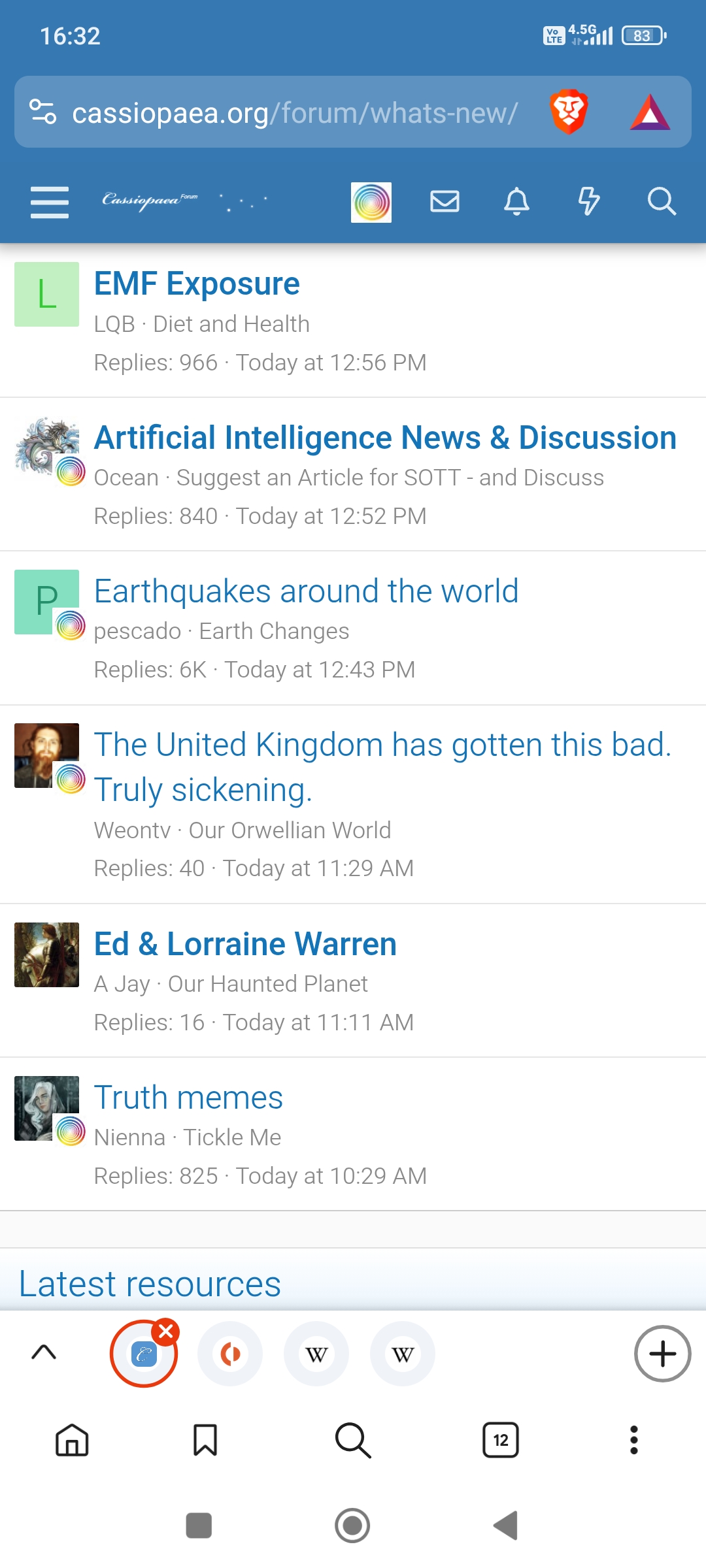Screen dimensions: 706x1568
Task: Open the inbox envelope icon
Action: pos(445,201)
